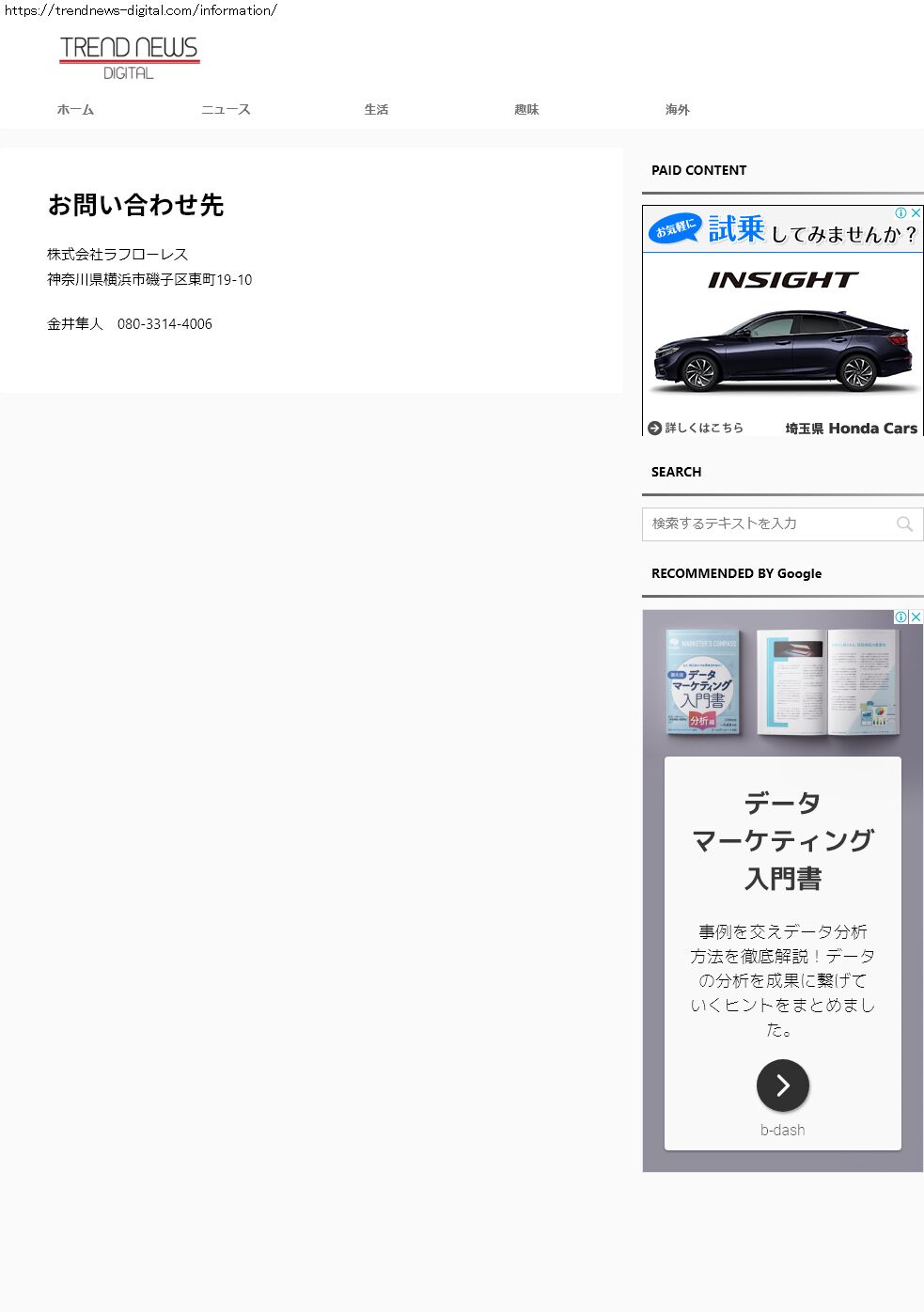This screenshot has width=924, height=1312.
Task: Tap the Trend News Digital site logo
Action: click(x=129, y=57)
